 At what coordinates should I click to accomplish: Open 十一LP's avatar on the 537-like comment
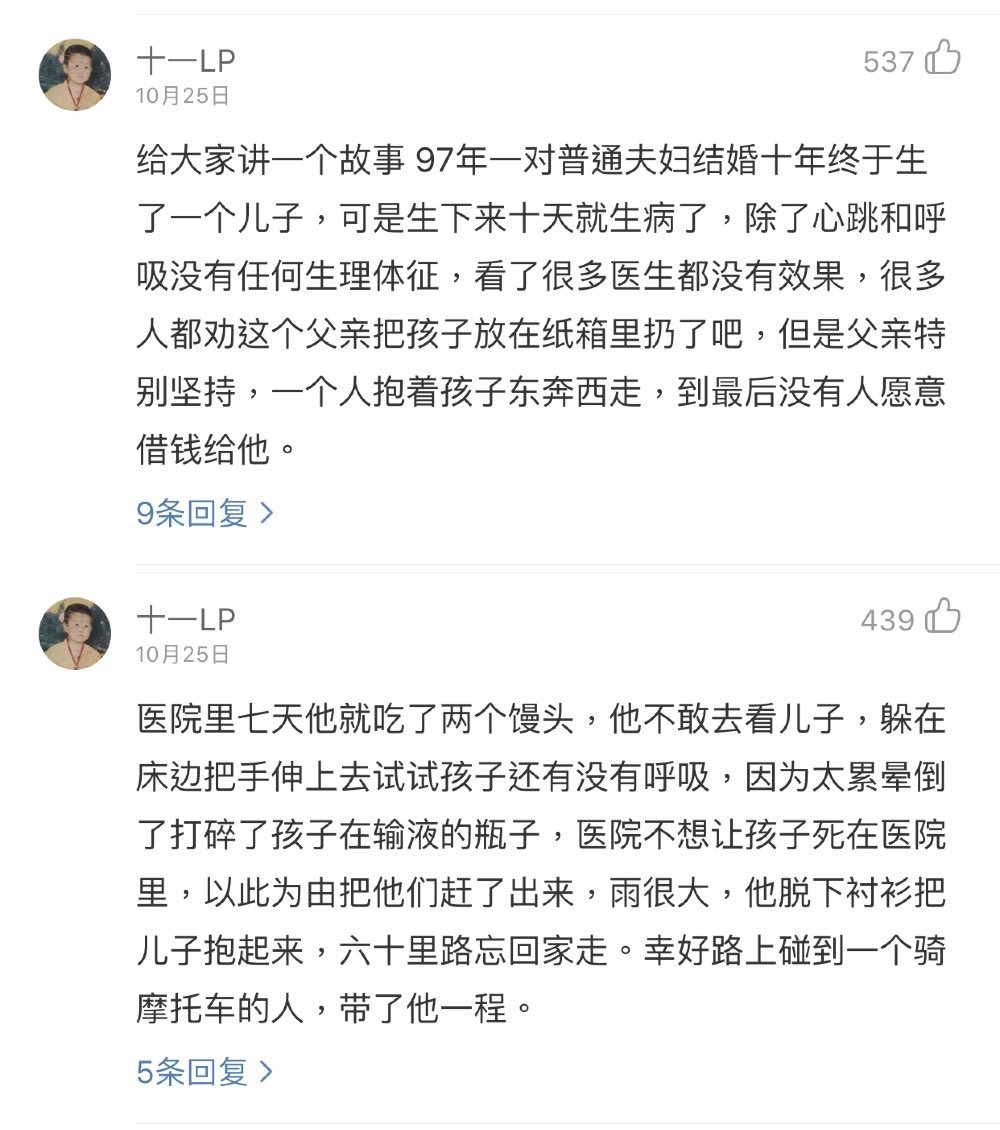(x=74, y=75)
